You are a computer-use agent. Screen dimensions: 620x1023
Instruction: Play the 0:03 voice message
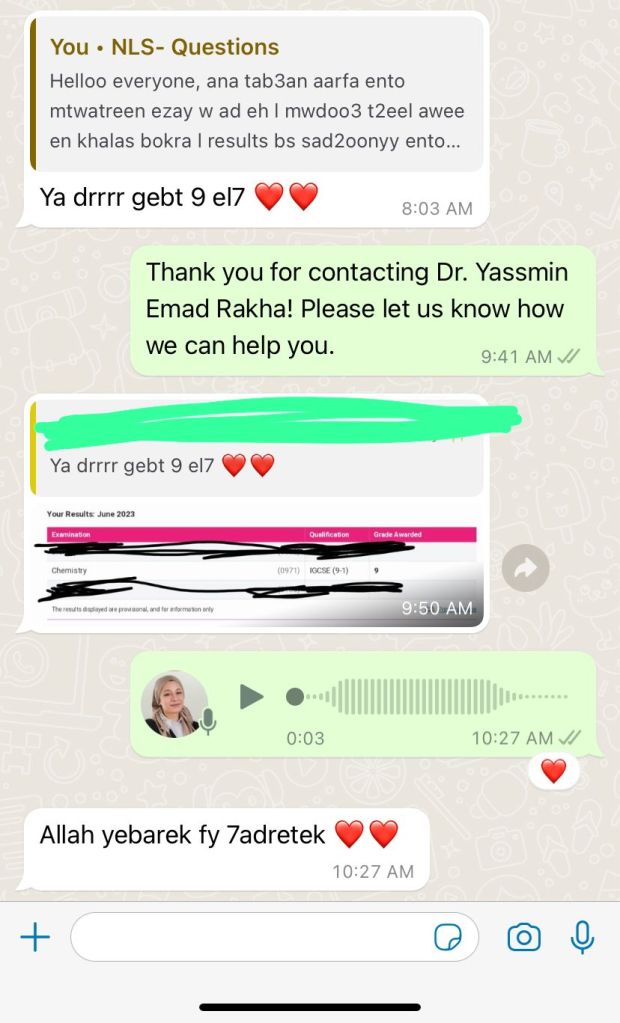click(252, 697)
